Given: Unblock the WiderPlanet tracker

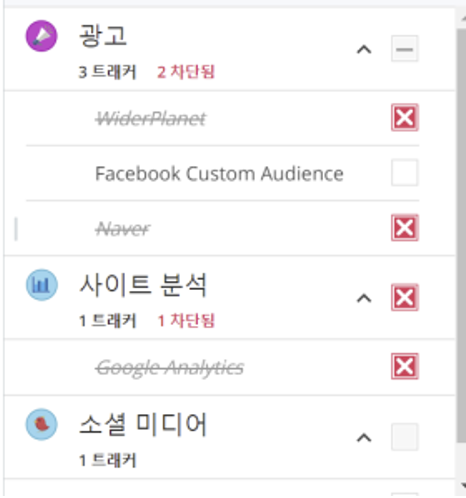Looking at the screenshot, I should pos(405,117).
